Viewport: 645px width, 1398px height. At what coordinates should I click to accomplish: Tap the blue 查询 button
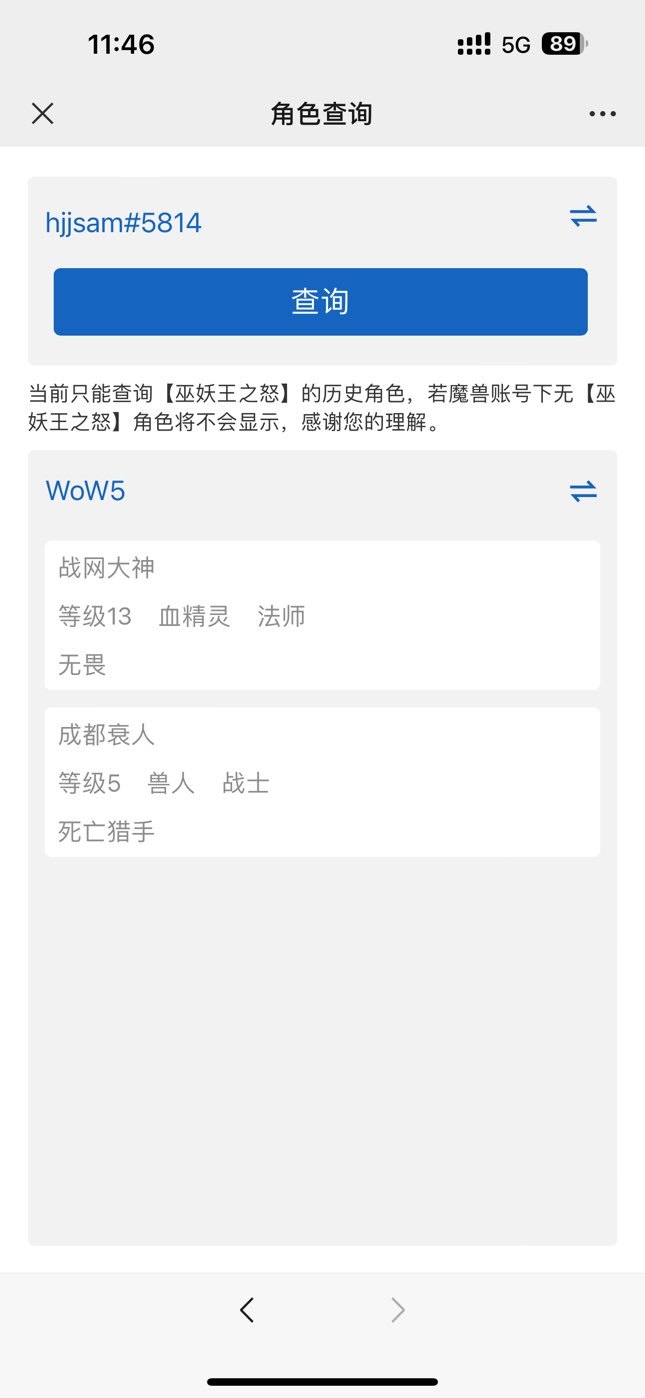(x=320, y=301)
